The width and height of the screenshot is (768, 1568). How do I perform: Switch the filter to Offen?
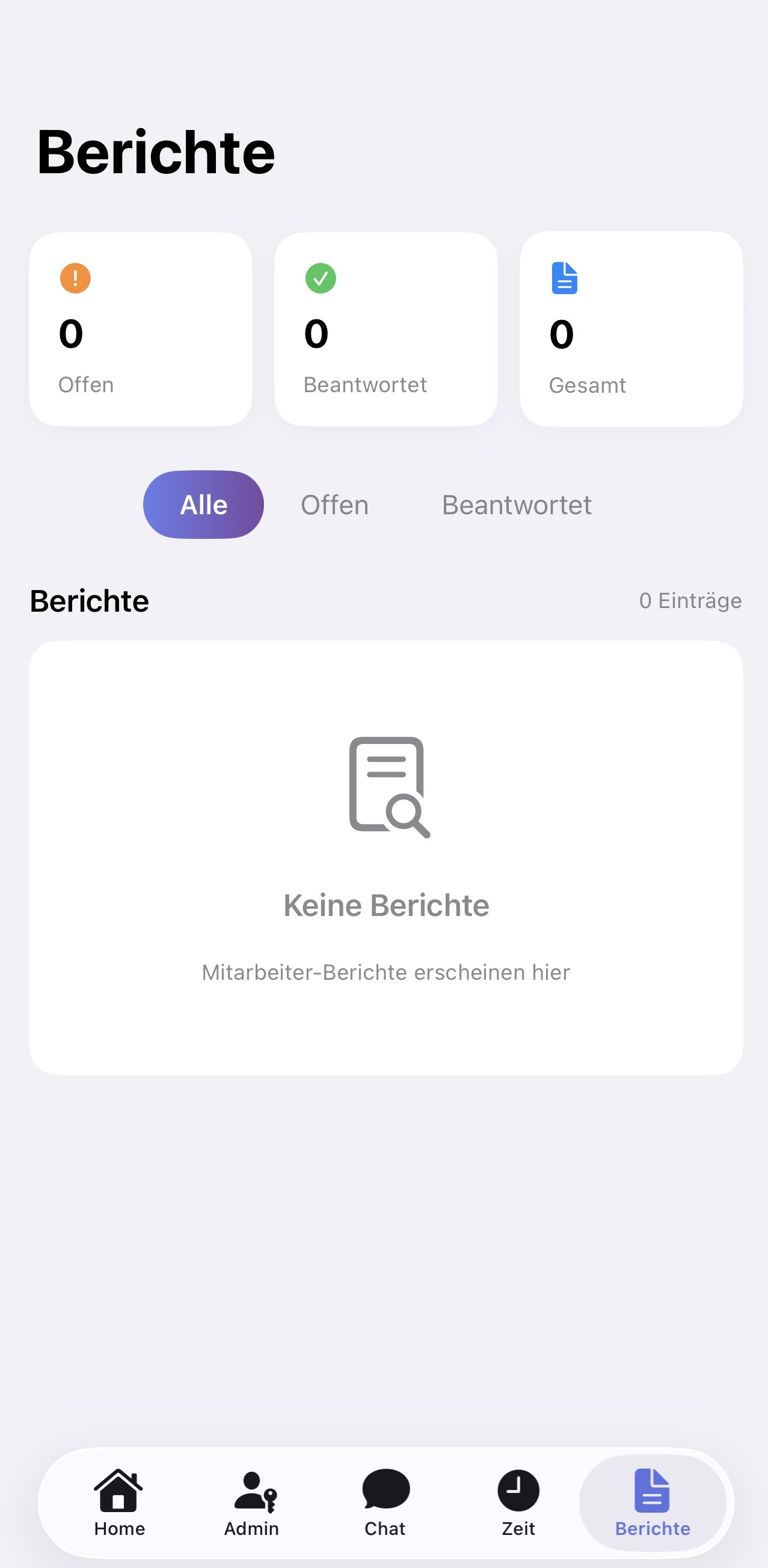tap(334, 504)
